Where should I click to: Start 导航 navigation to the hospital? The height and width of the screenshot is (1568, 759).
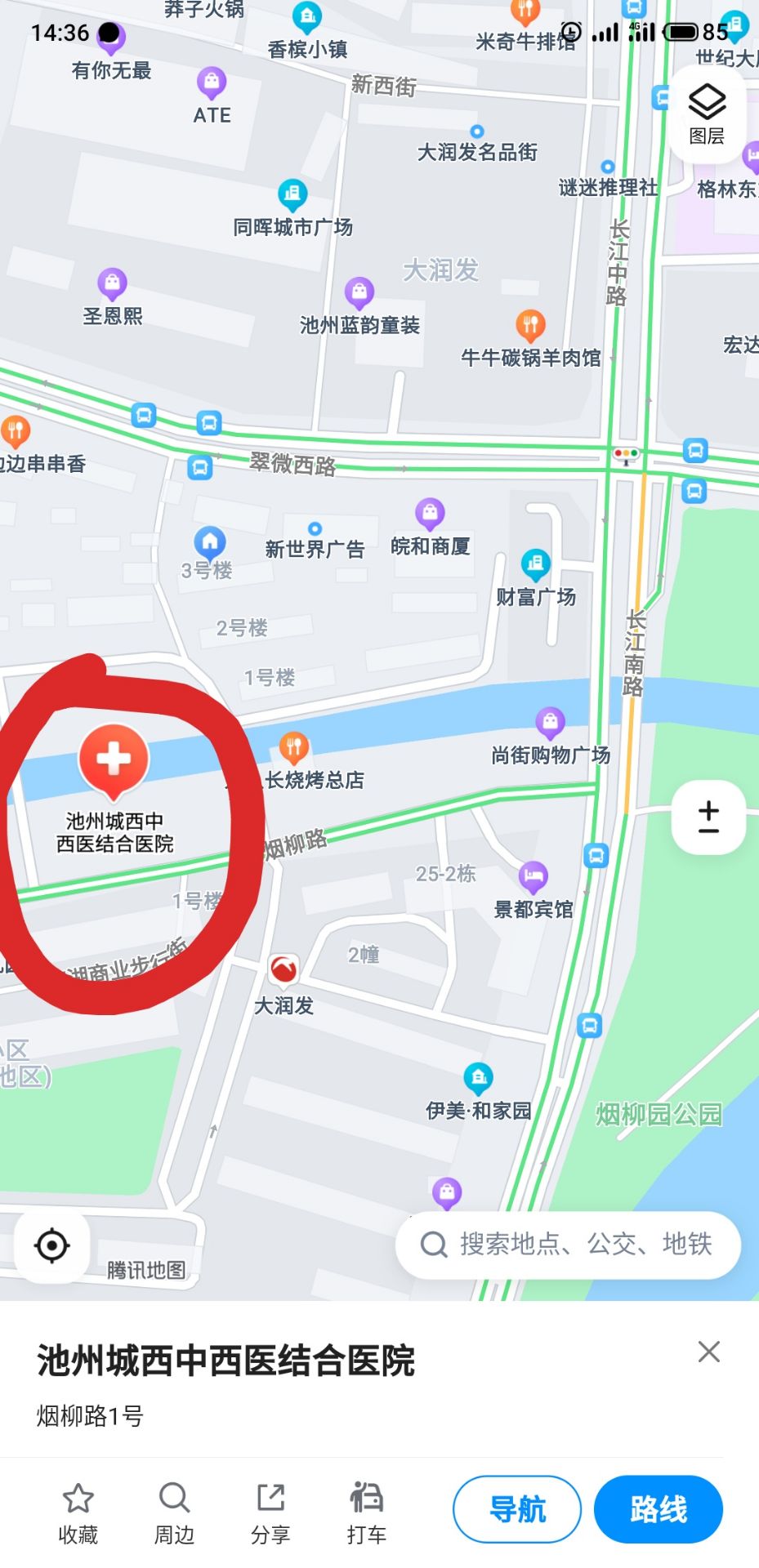click(517, 1509)
